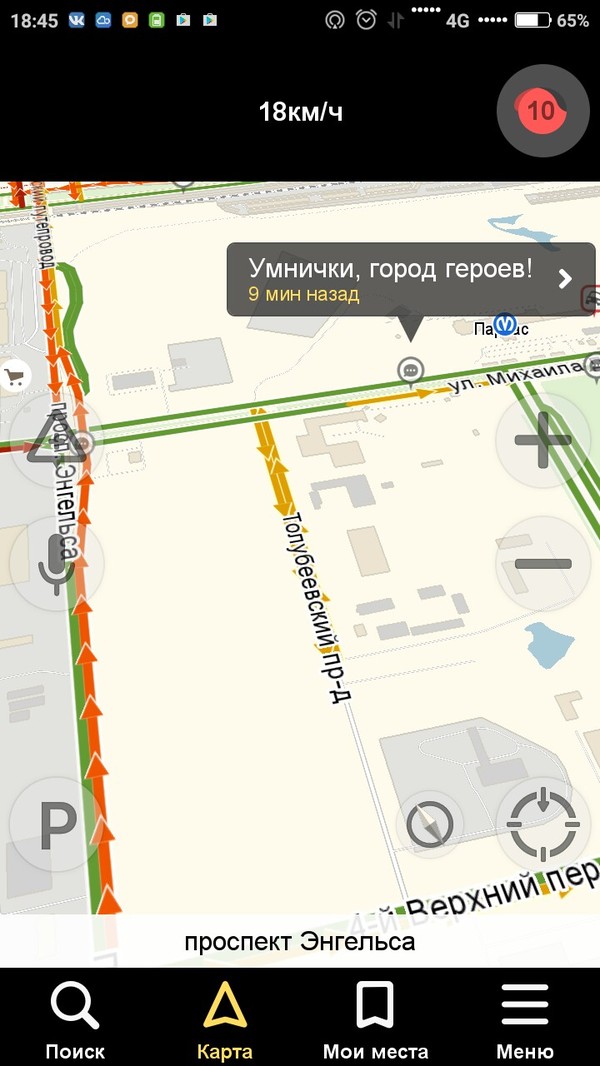The image size is (600, 1066).
Task: Open the traffic level indicator showing 10
Action: pyautogui.click(x=543, y=111)
